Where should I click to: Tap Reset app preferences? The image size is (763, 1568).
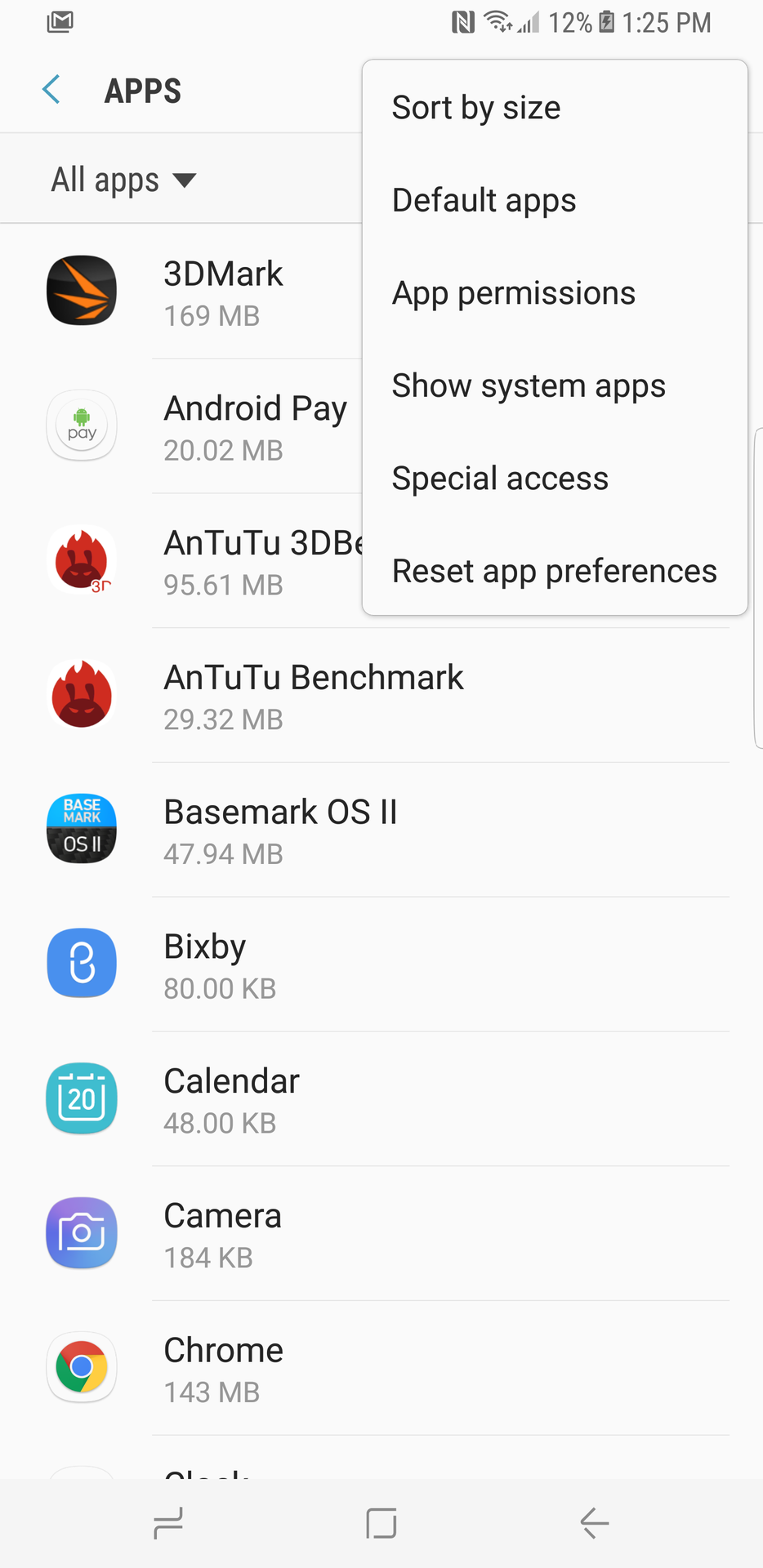(554, 572)
